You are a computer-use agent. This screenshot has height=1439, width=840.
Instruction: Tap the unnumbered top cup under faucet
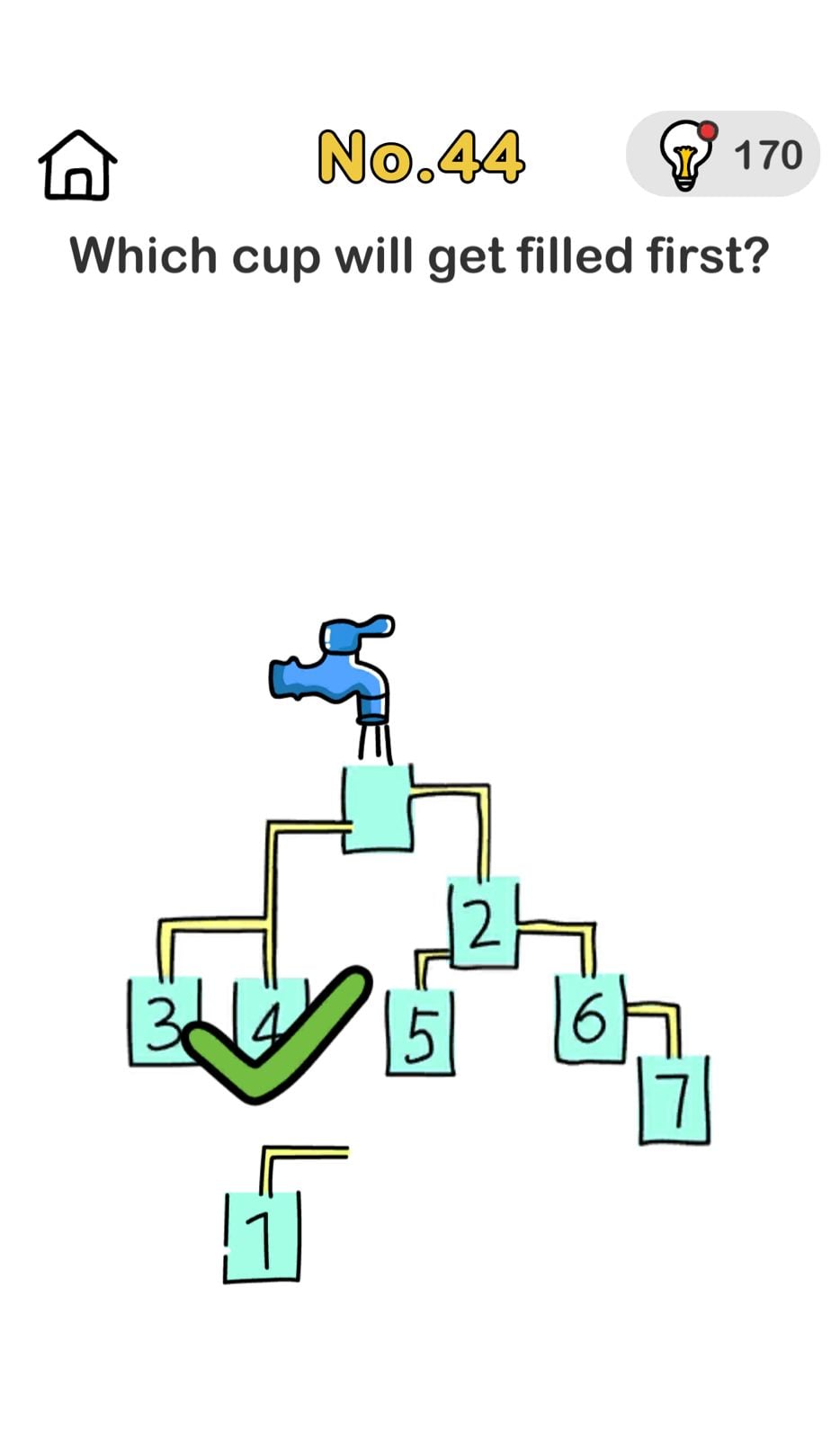click(378, 808)
